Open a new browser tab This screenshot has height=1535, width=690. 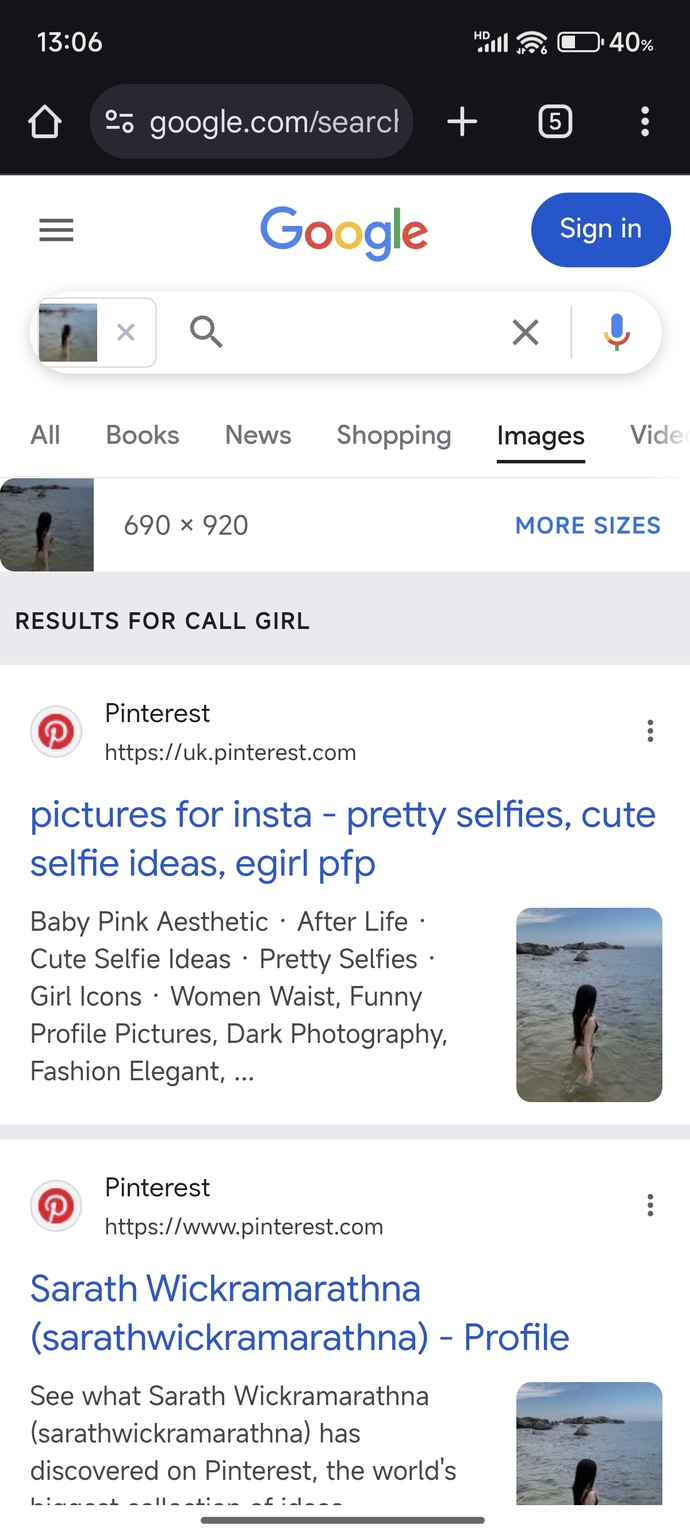pos(461,122)
